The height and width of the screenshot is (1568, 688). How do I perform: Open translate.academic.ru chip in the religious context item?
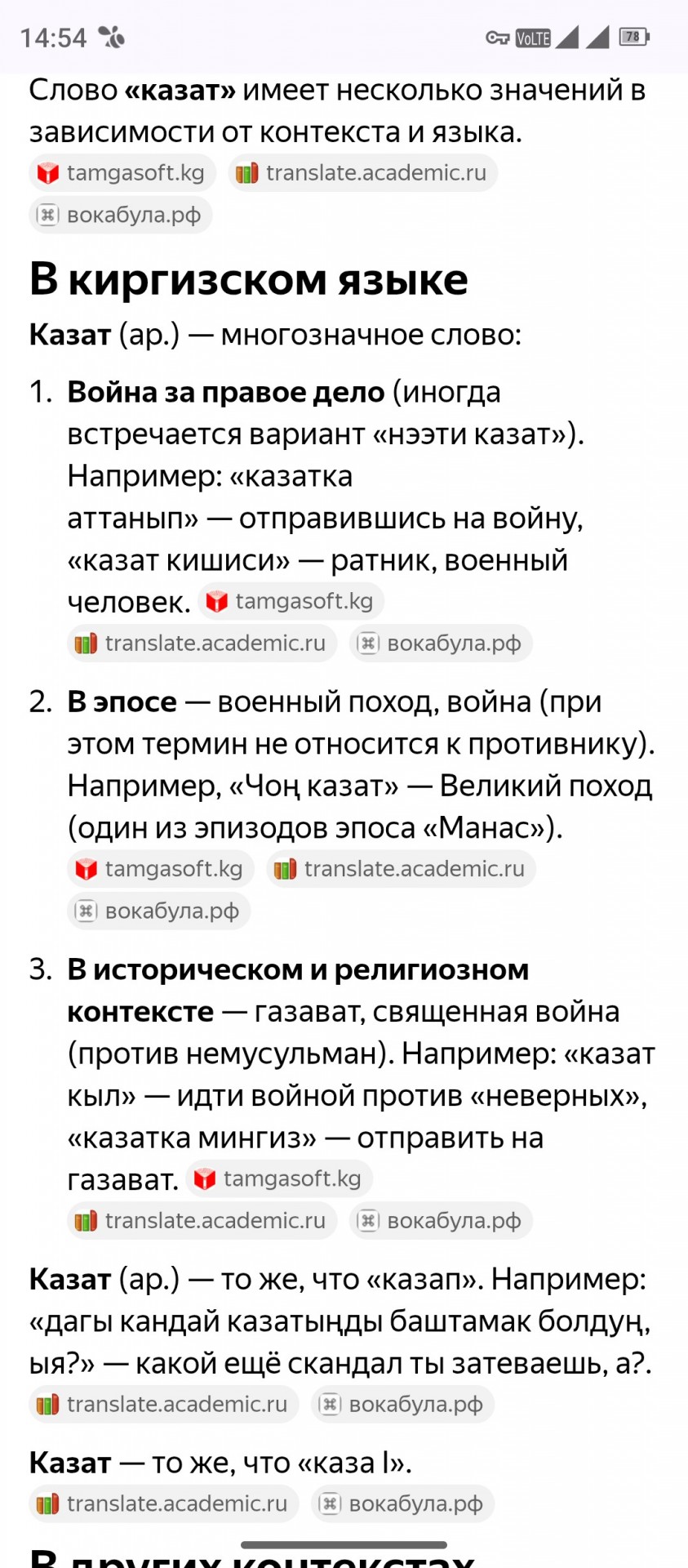[x=202, y=1221]
